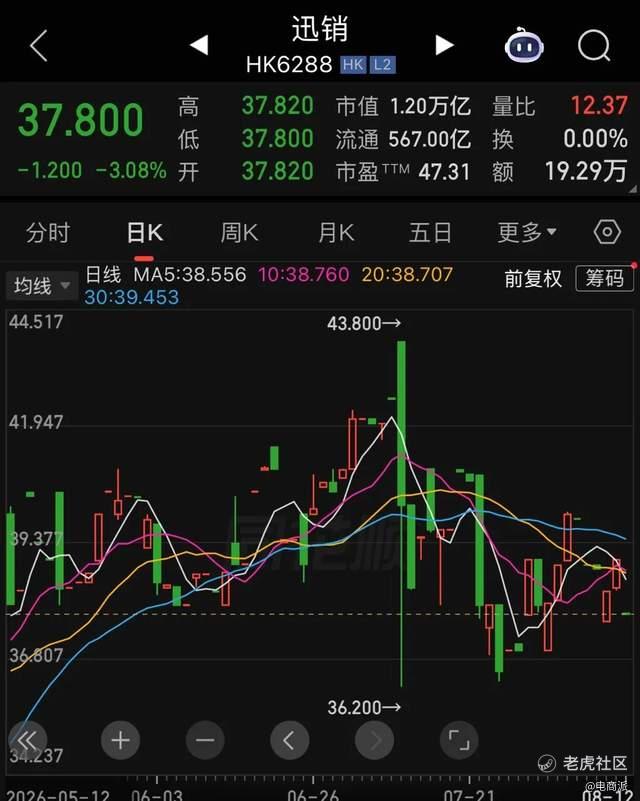The height and width of the screenshot is (801, 640).
Task: Jump to earliest data with double-arrow button
Action: coord(28,740)
